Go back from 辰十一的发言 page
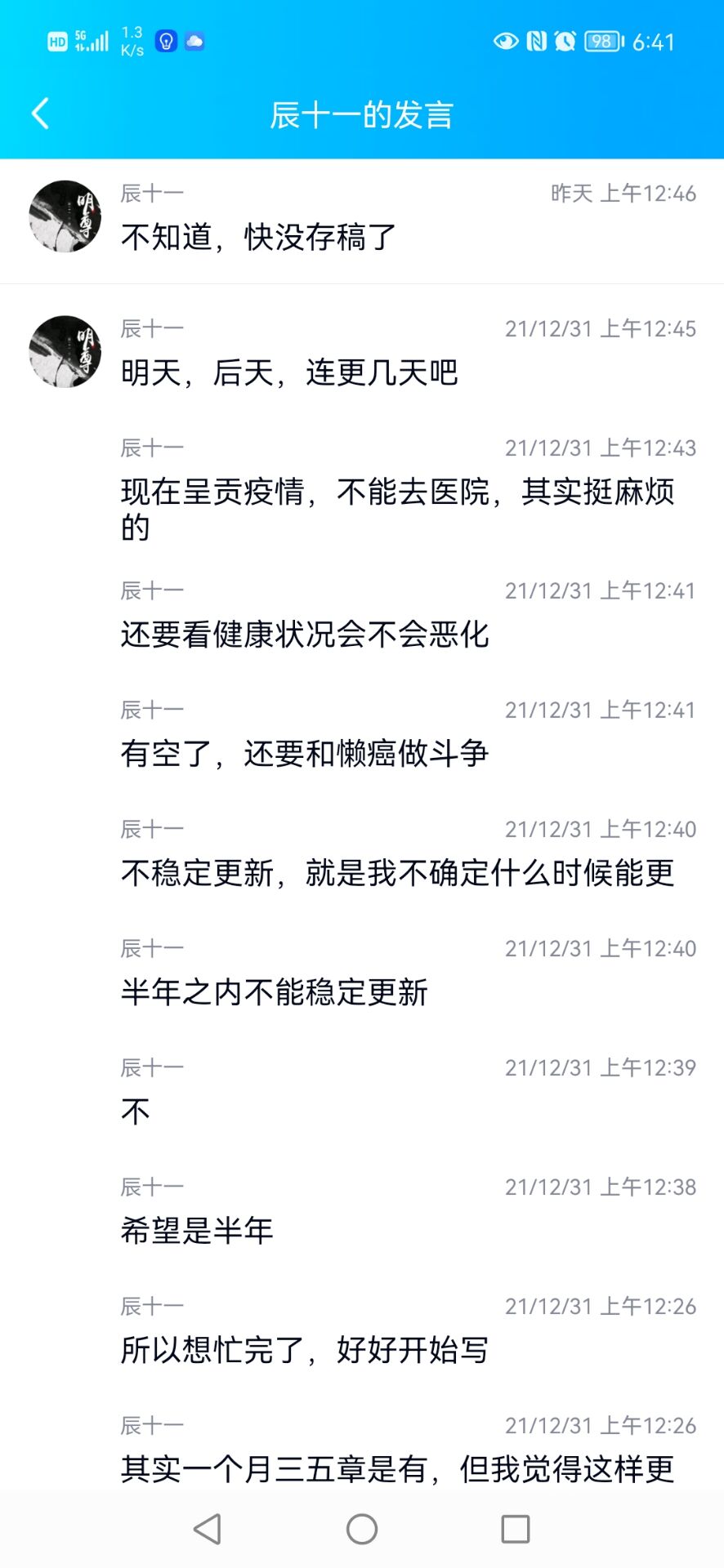 pos(40,114)
